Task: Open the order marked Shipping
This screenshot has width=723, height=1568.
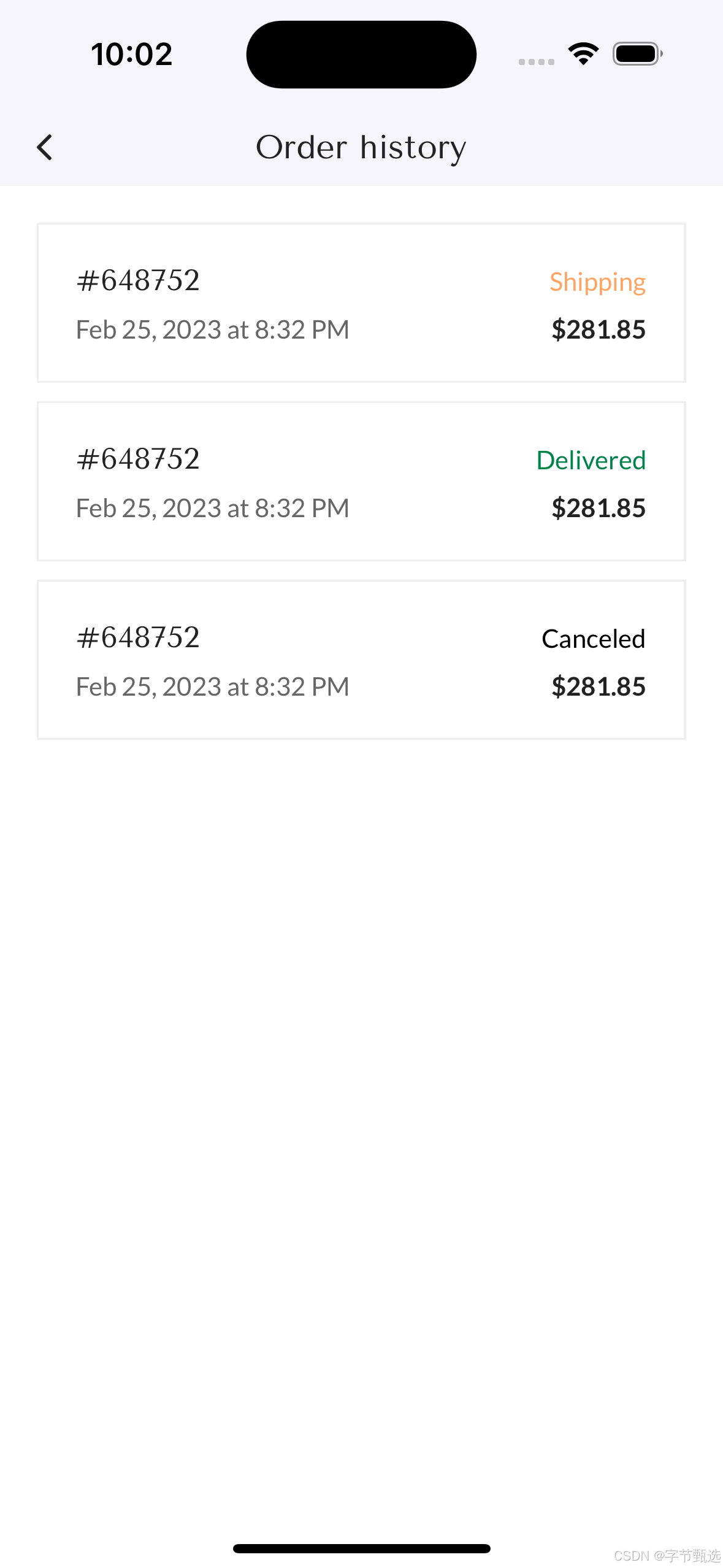Action: (x=361, y=303)
